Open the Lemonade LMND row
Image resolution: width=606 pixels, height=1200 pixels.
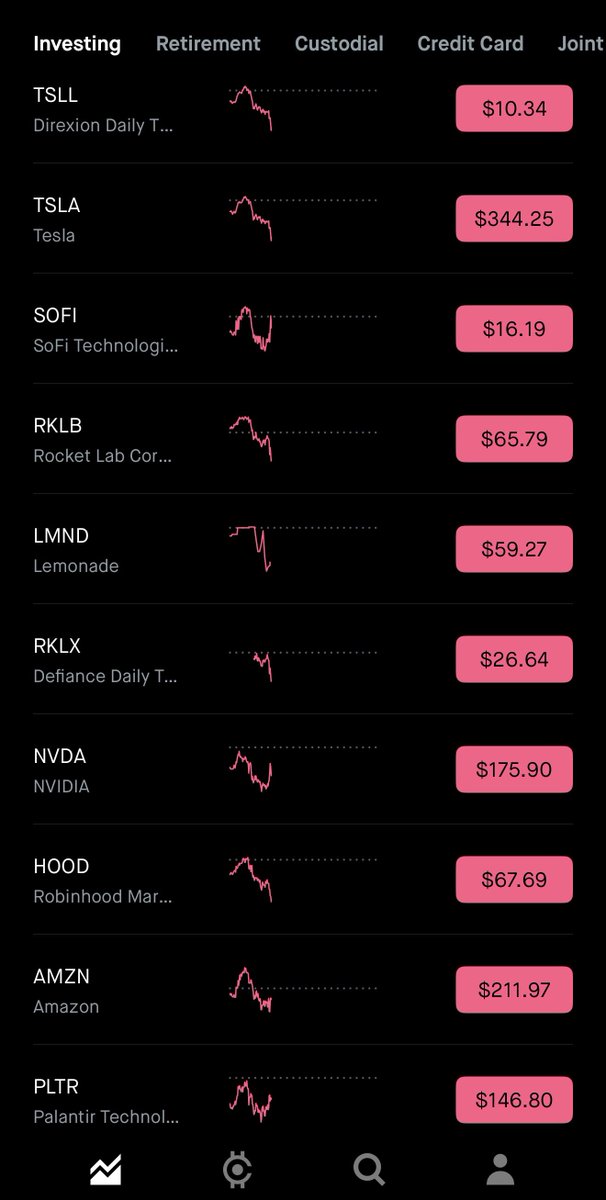[x=303, y=549]
